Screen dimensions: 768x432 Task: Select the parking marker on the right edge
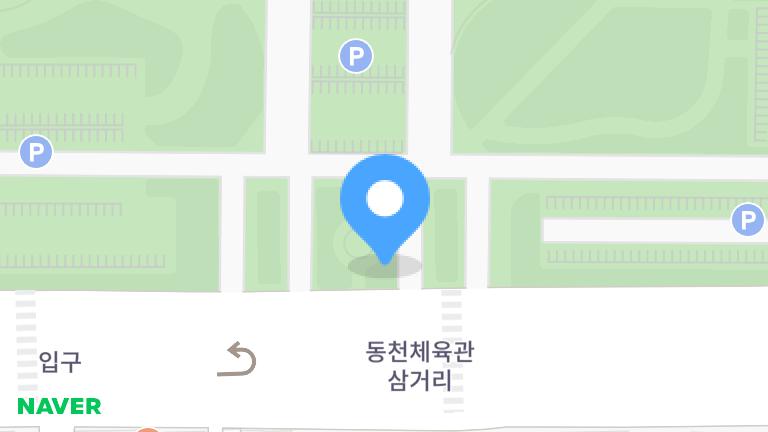tap(747, 219)
